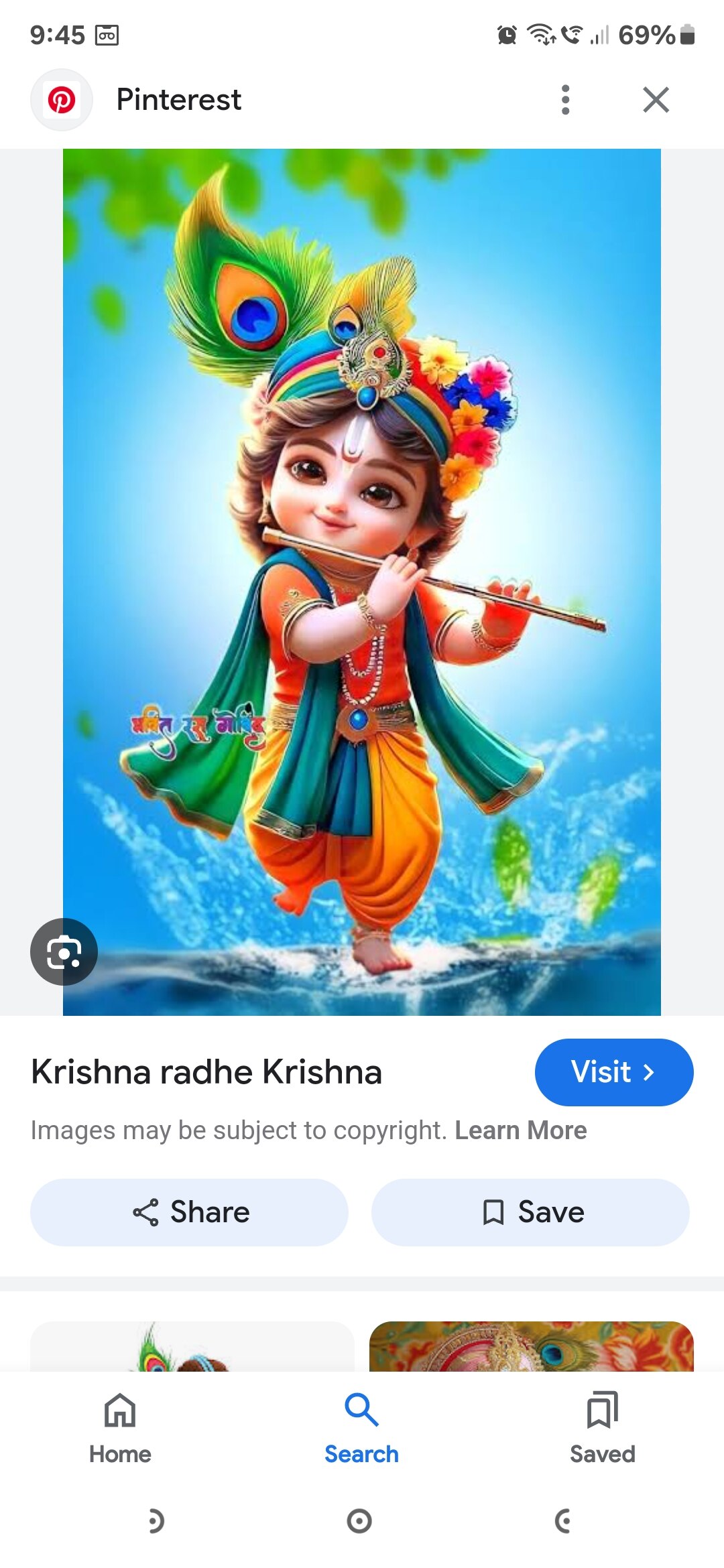The height and width of the screenshot is (1568, 724).
Task: Open the related peacock feather image on left
Action: pos(192,1346)
